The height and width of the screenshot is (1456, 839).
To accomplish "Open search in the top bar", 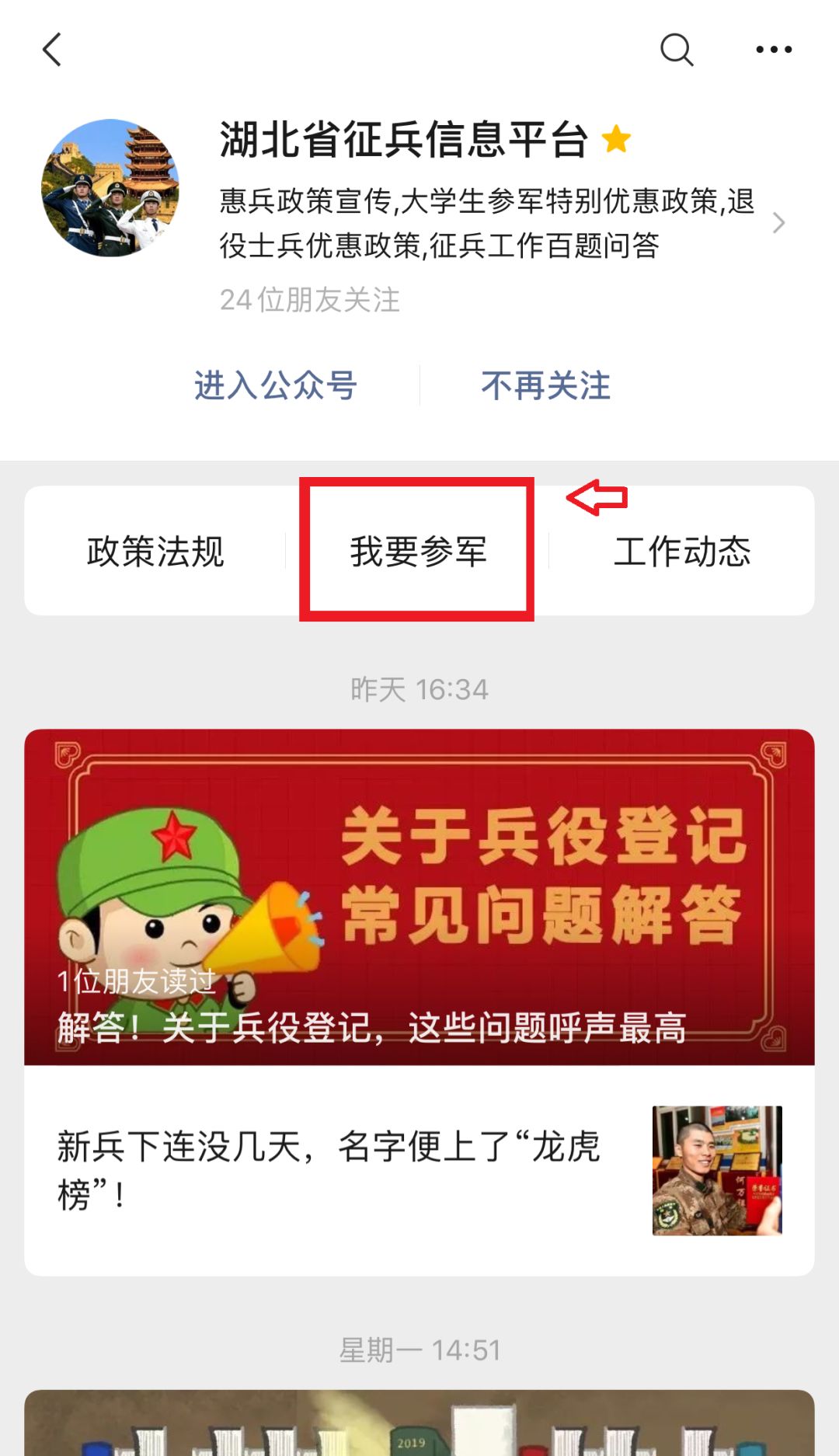I will (x=676, y=50).
